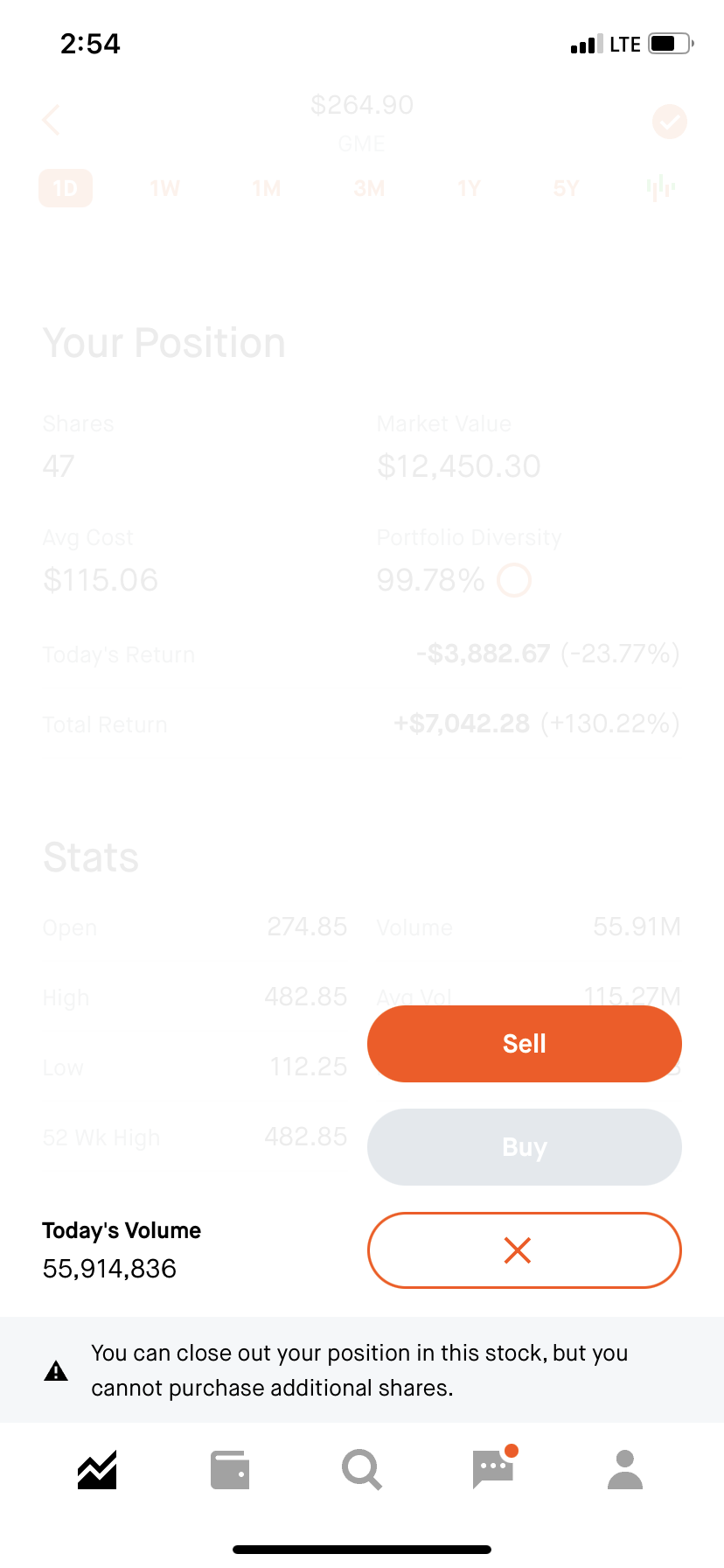The image size is (724, 1568).
Task: Open the investing chart tab
Action: tap(97, 1469)
